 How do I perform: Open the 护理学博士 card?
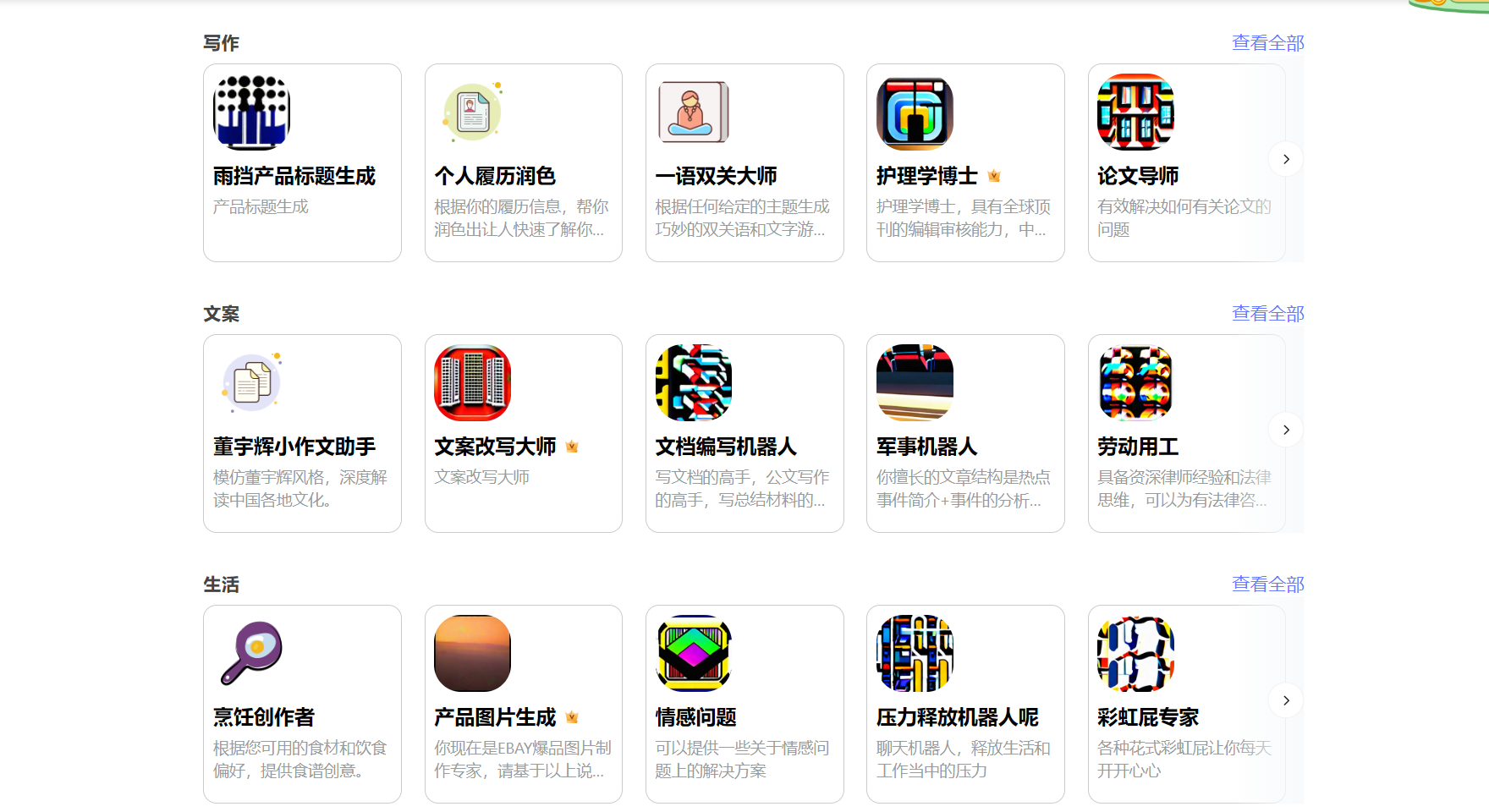(965, 162)
